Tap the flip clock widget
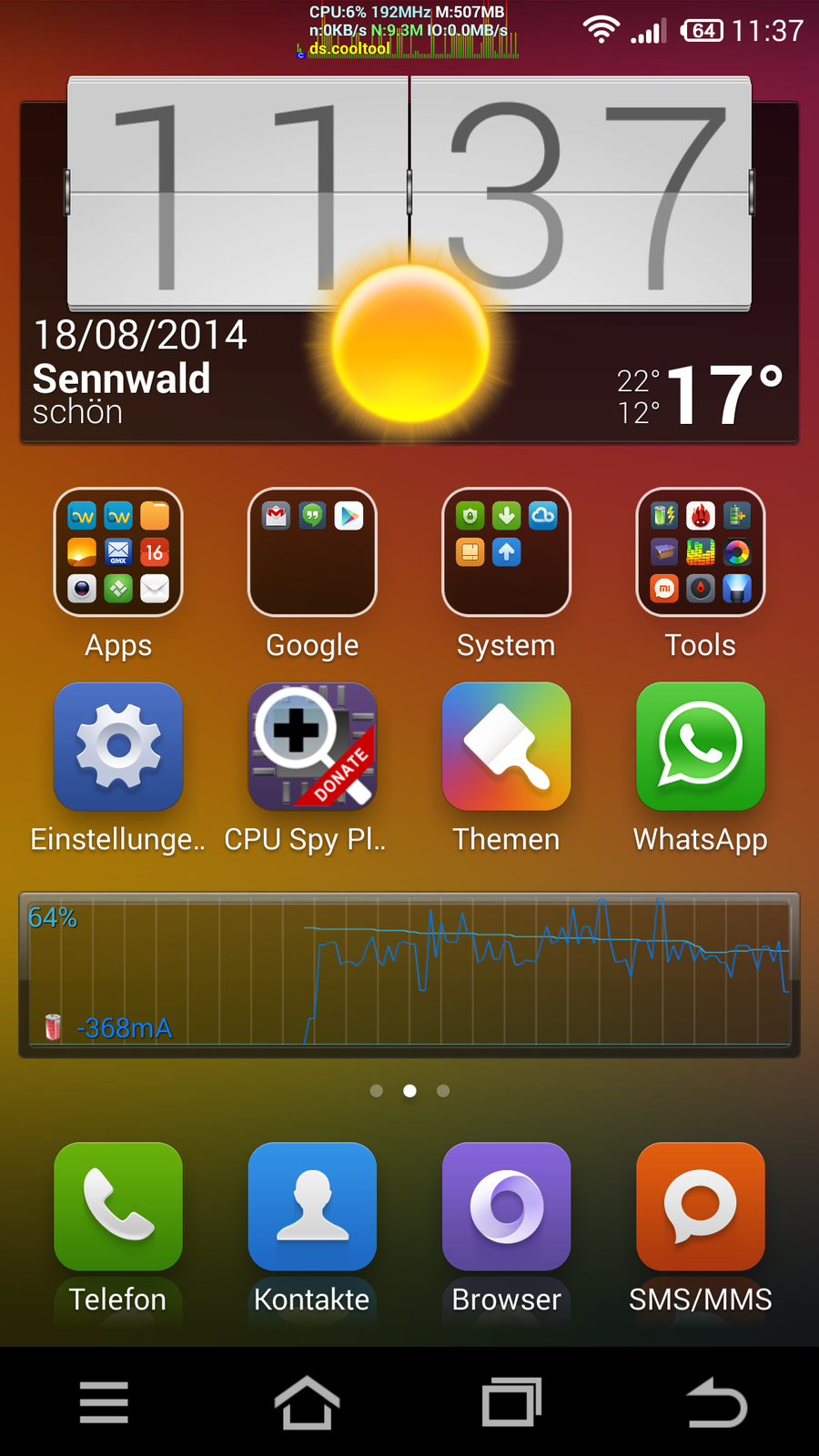 coord(409,193)
